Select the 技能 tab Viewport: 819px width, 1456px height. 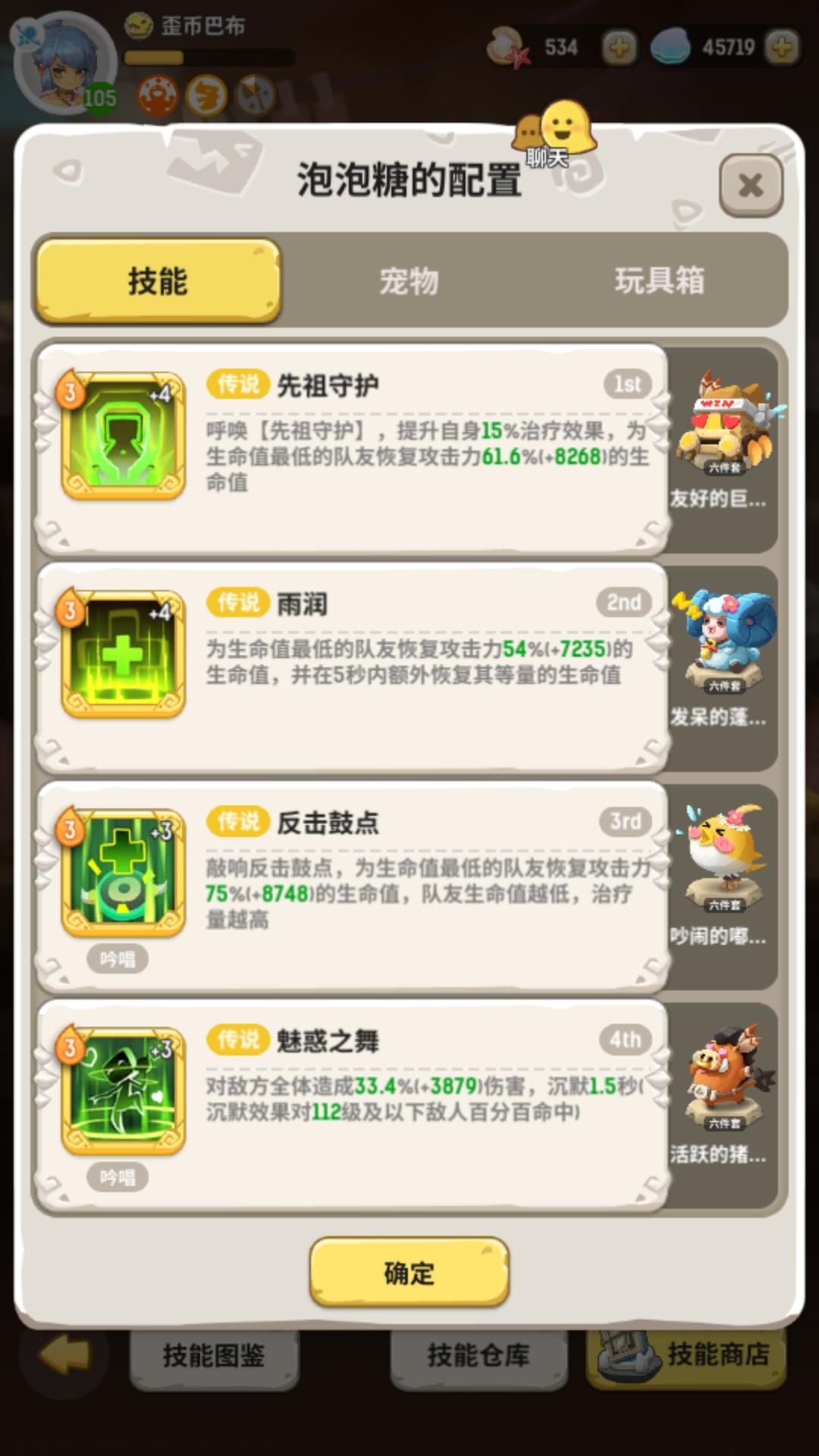coord(158,281)
